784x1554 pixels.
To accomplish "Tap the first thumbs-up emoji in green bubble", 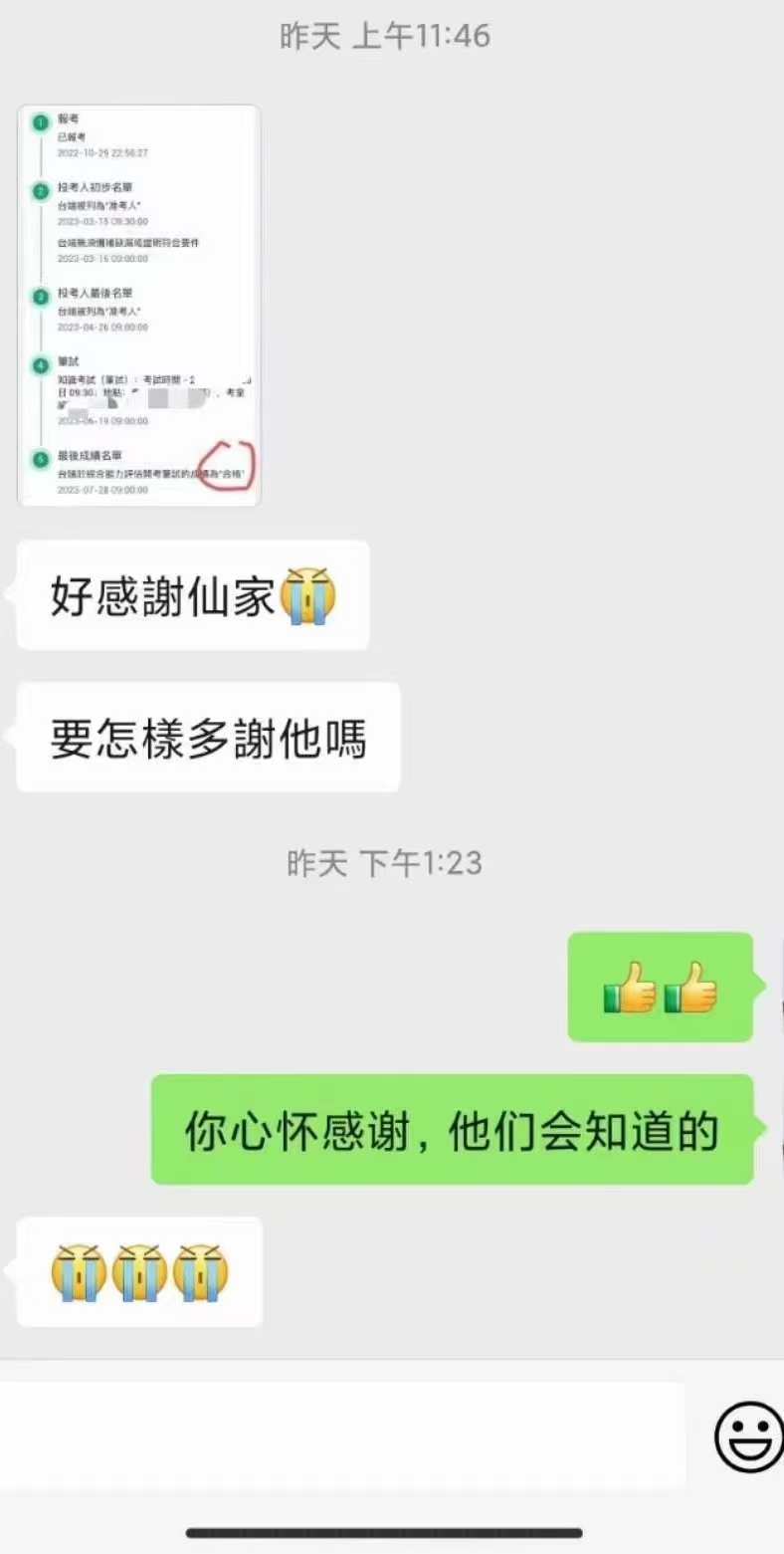I will click(x=631, y=989).
